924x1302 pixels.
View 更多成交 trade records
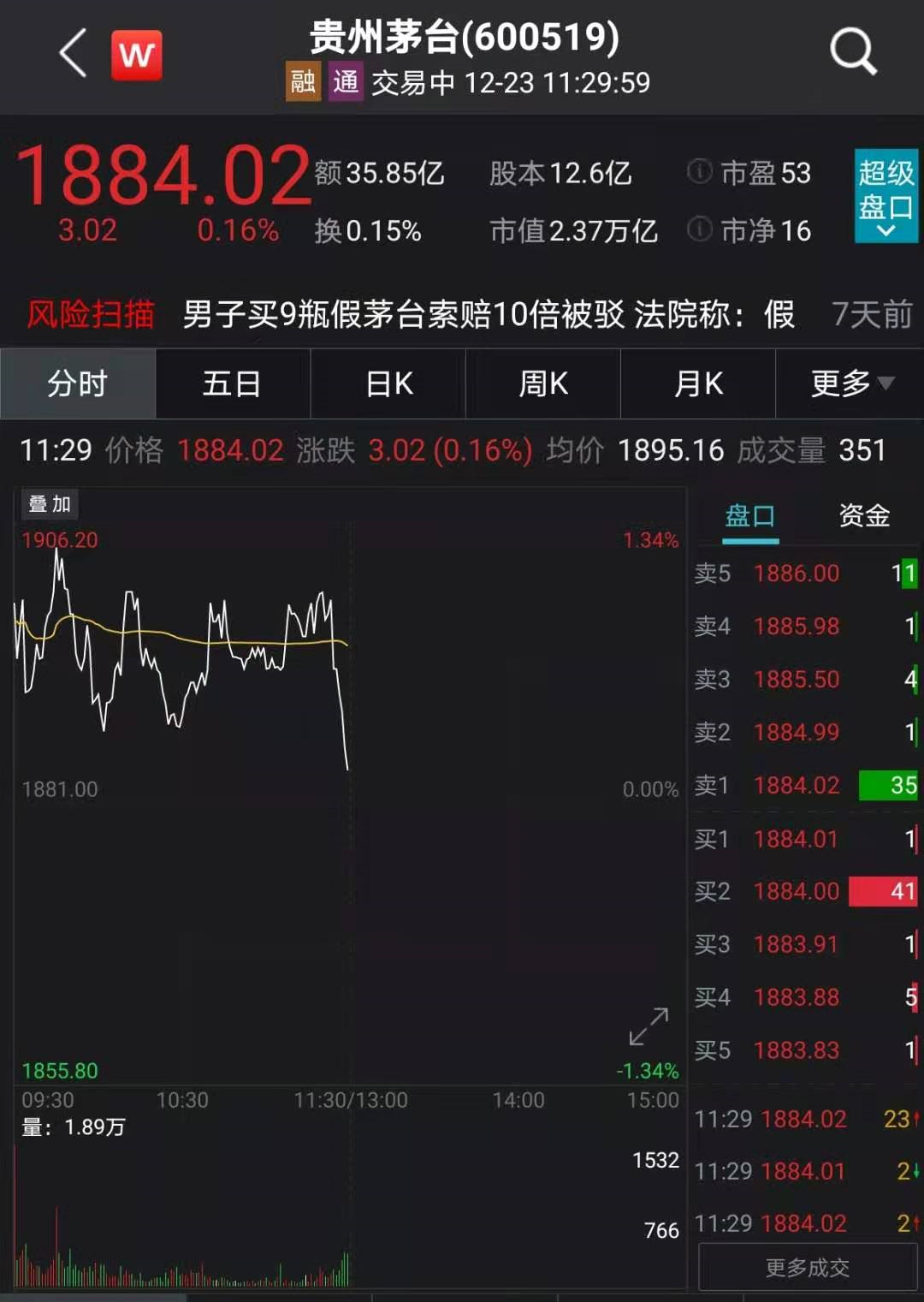tap(807, 1267)
